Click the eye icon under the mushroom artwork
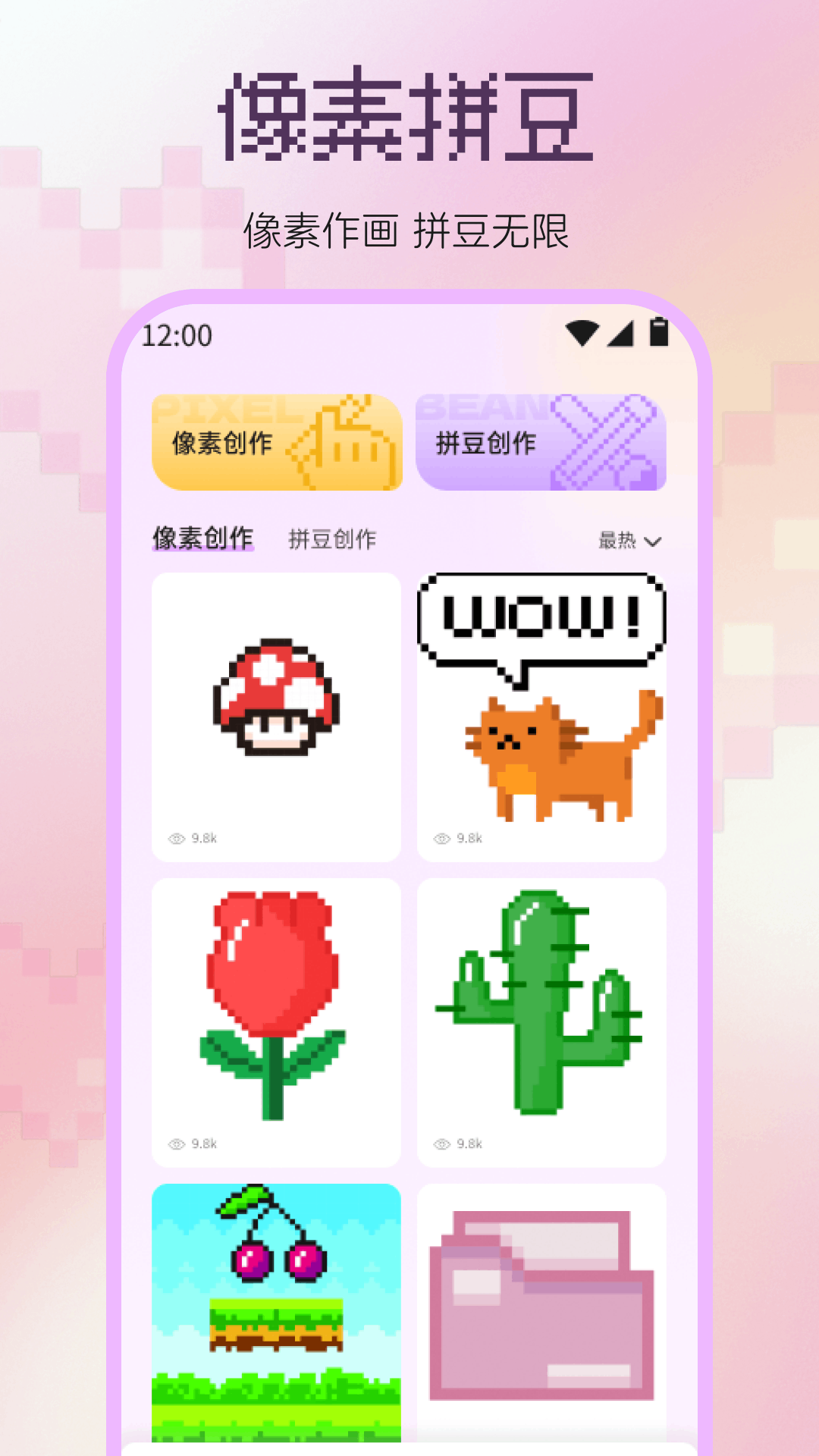819x1456 pixels. pyautogui.click(x=176, y=838)
